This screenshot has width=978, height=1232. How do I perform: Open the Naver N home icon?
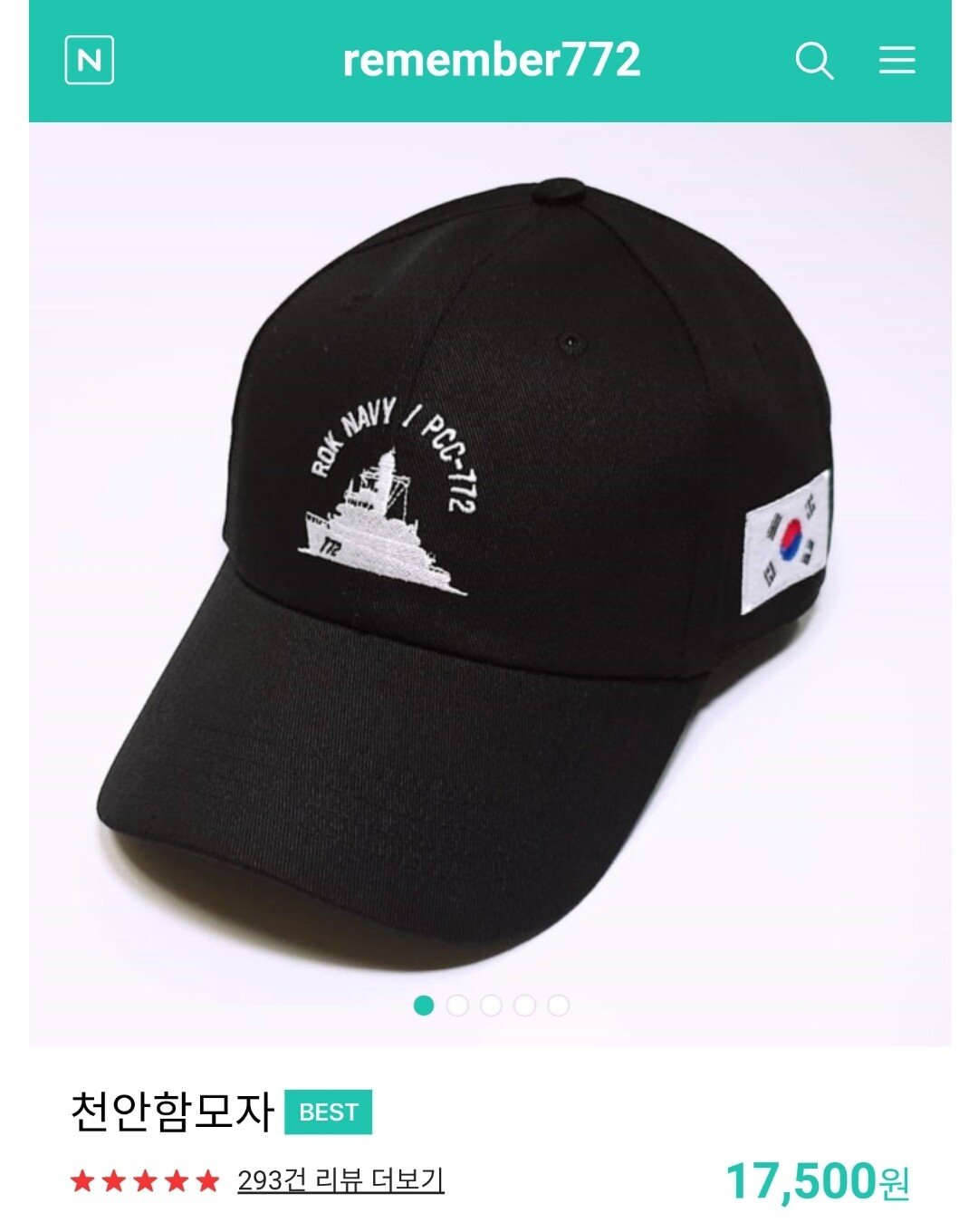90,61
